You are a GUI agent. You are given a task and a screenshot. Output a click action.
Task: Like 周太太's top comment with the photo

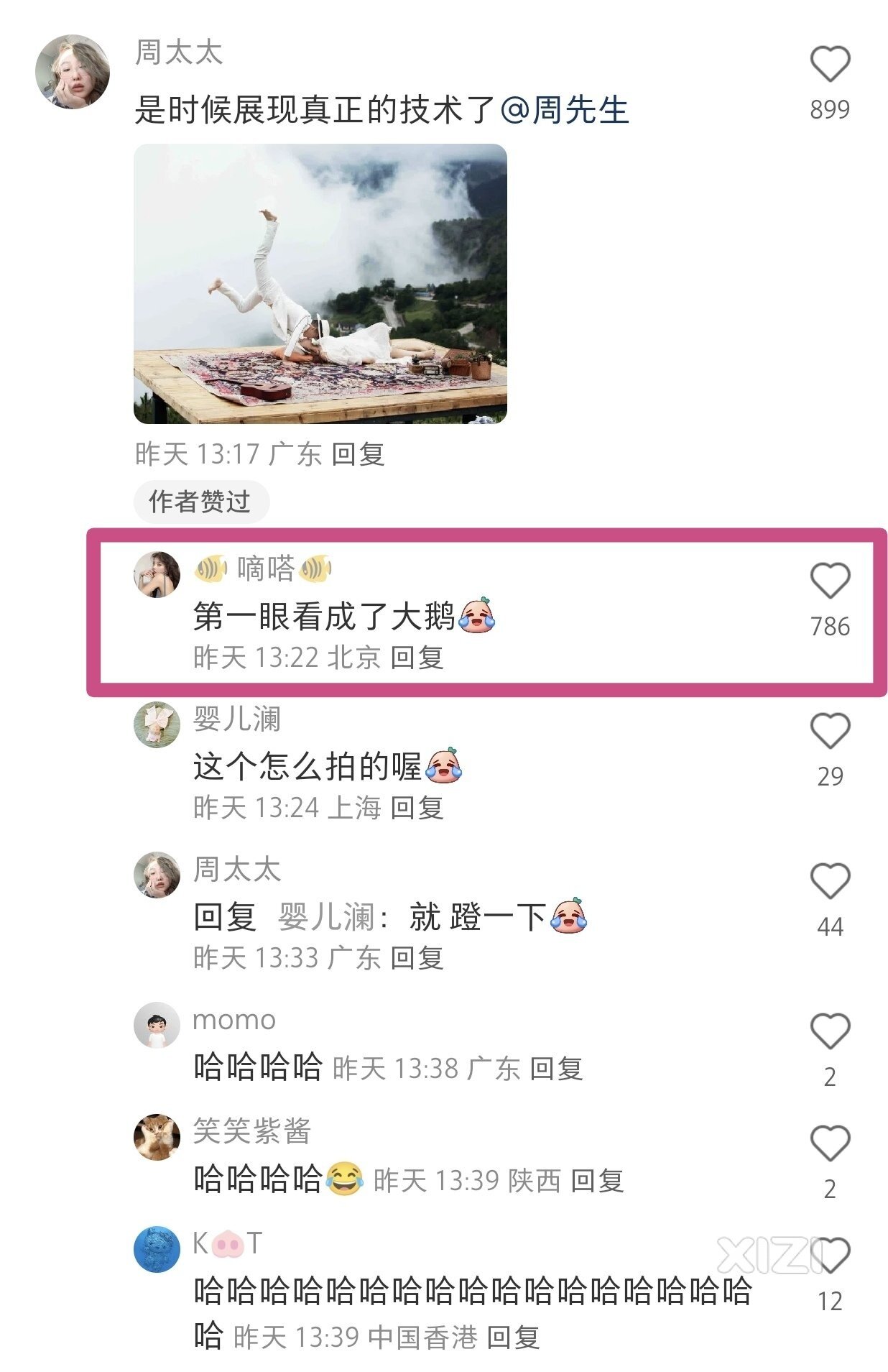830,64
